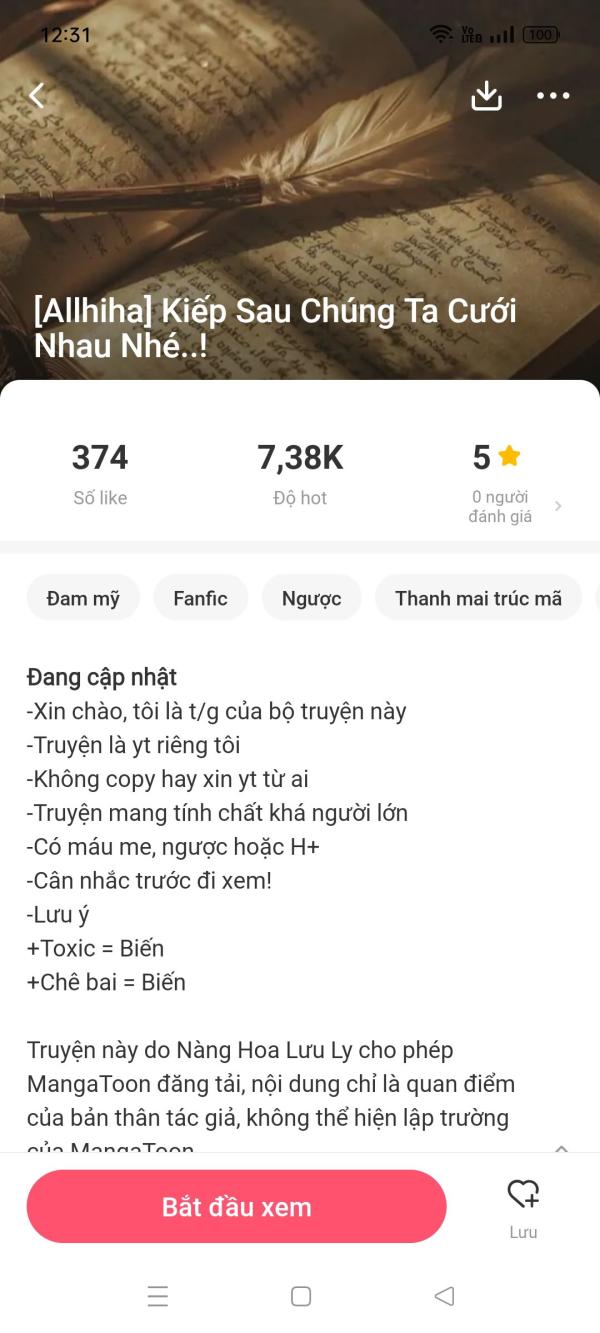Select the Đam mỹ tag chip

click(83, 598)
